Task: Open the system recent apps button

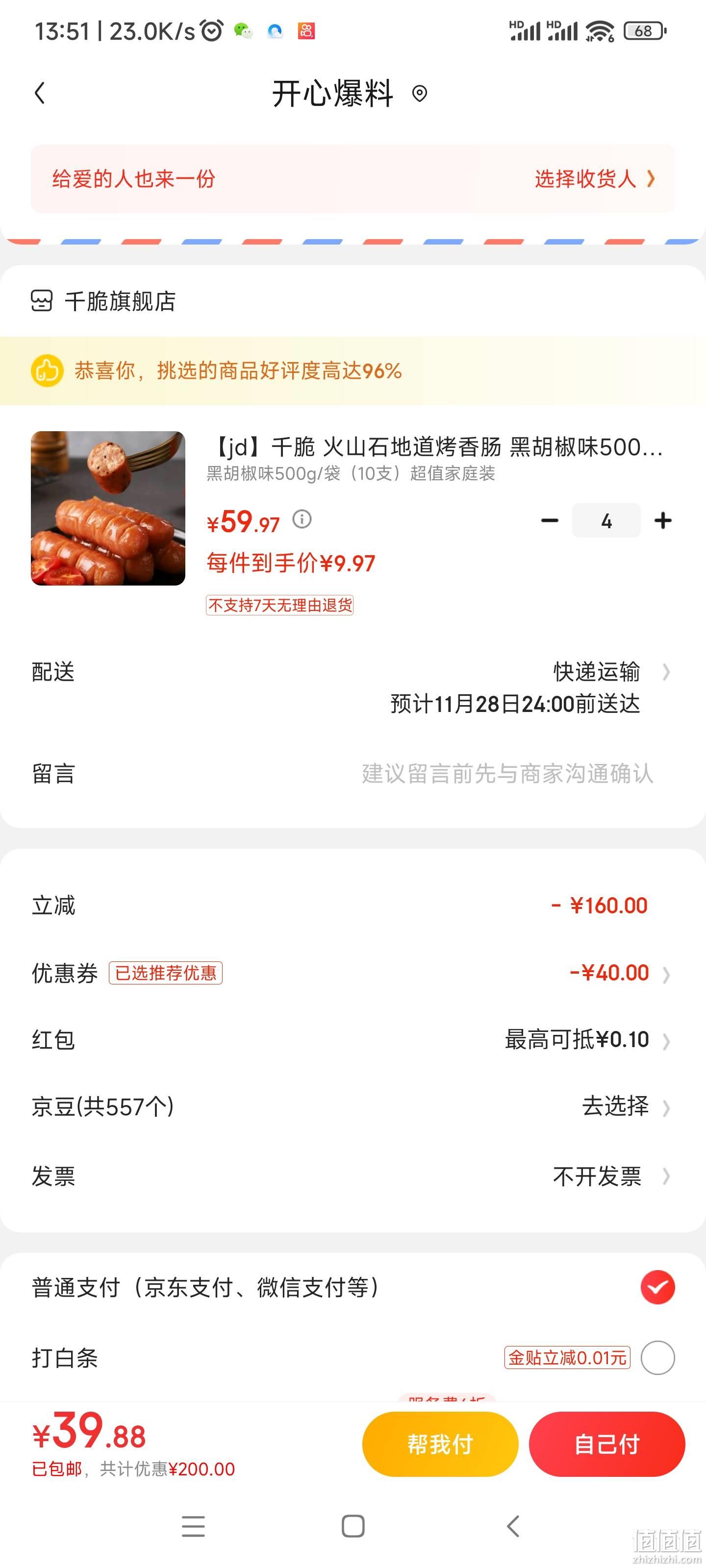Action: coord(193,1526)
